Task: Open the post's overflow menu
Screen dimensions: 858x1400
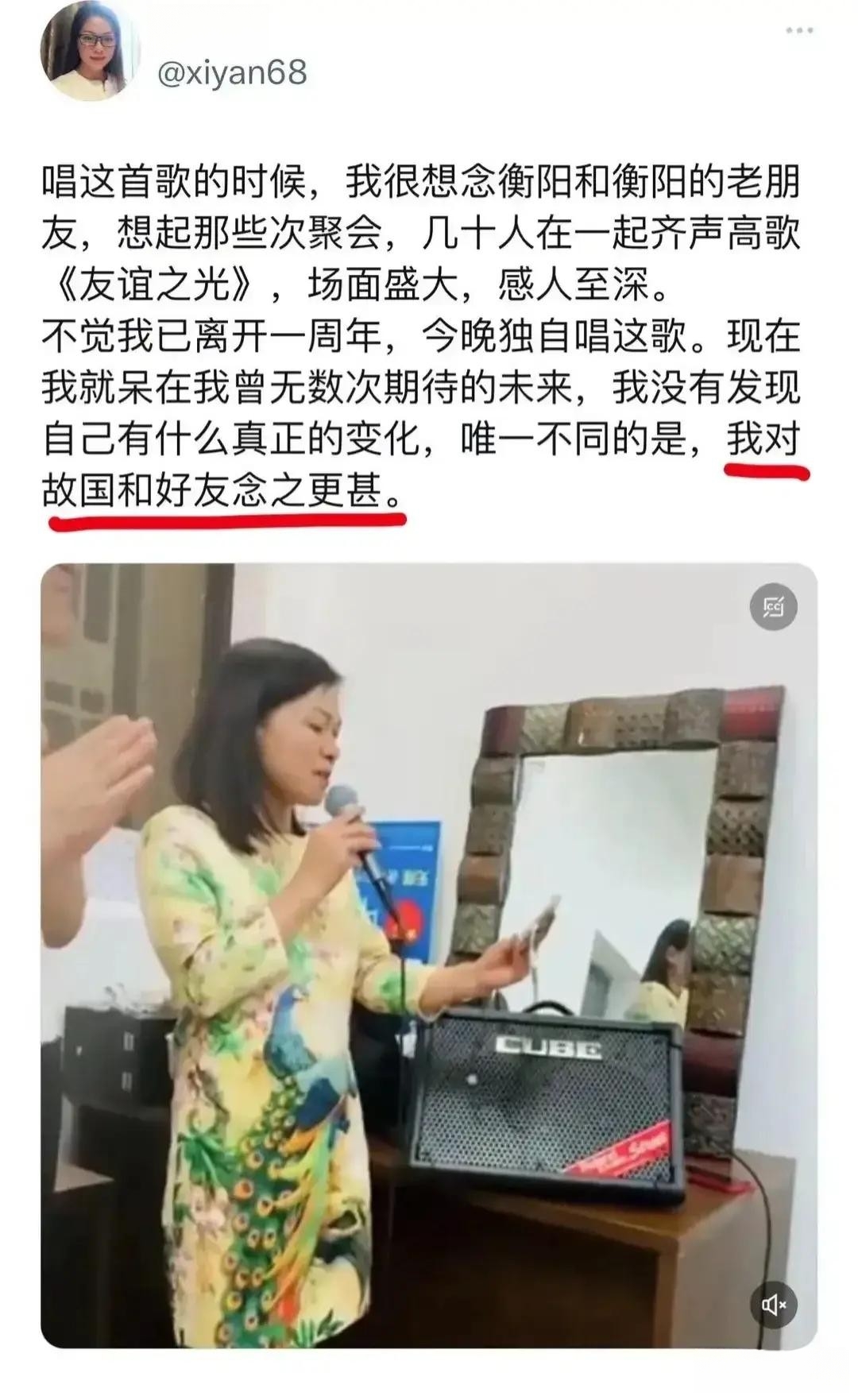Action: [x=799, y=31]
